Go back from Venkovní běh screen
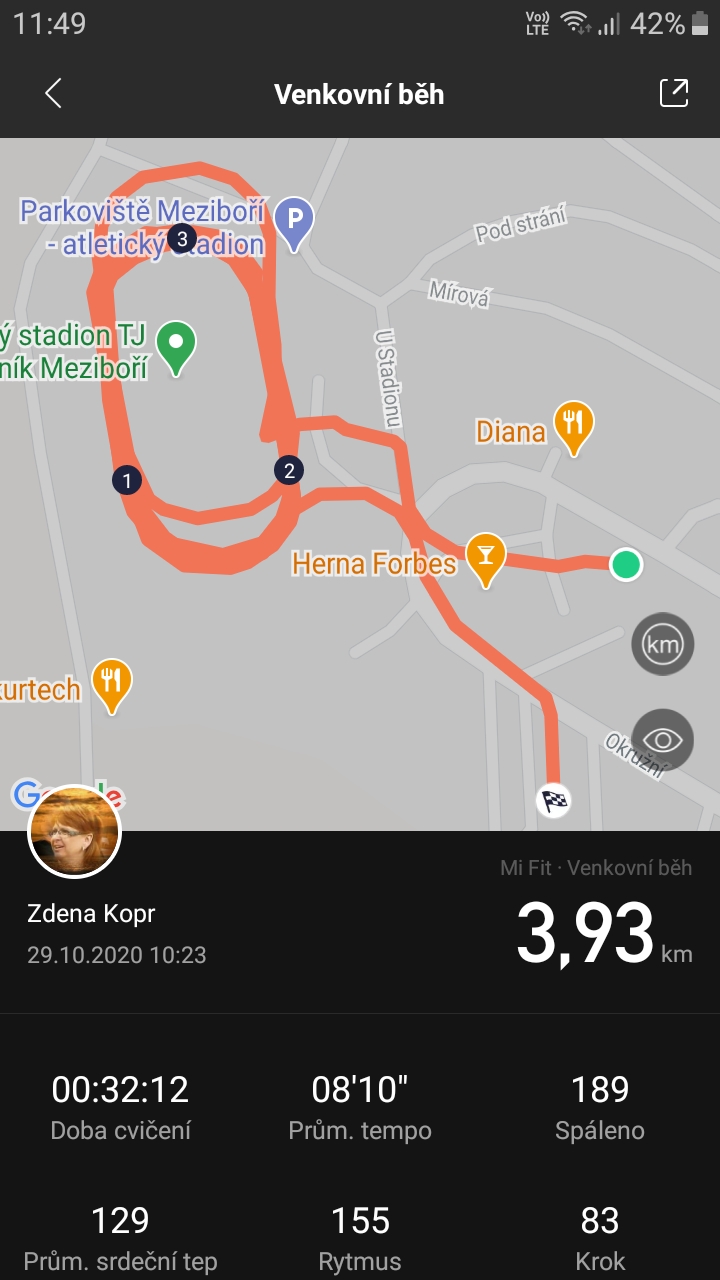Screen dimensions: 720x1280 (53, 94)
